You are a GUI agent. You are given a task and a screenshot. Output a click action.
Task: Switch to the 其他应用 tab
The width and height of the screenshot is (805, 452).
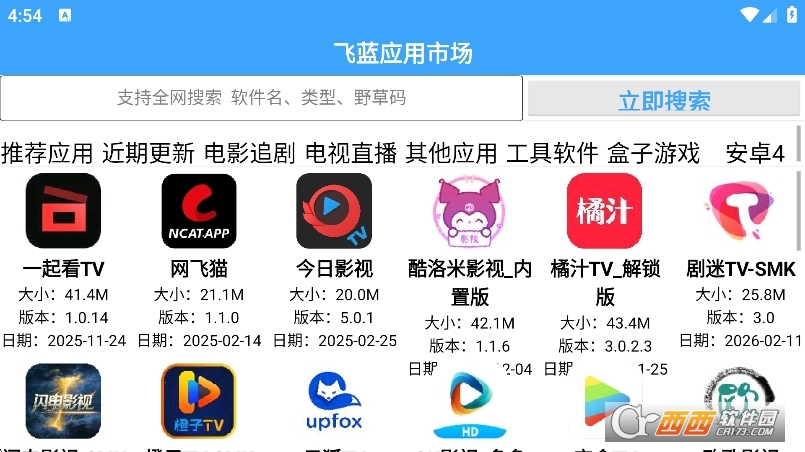(x=451, y=153)
